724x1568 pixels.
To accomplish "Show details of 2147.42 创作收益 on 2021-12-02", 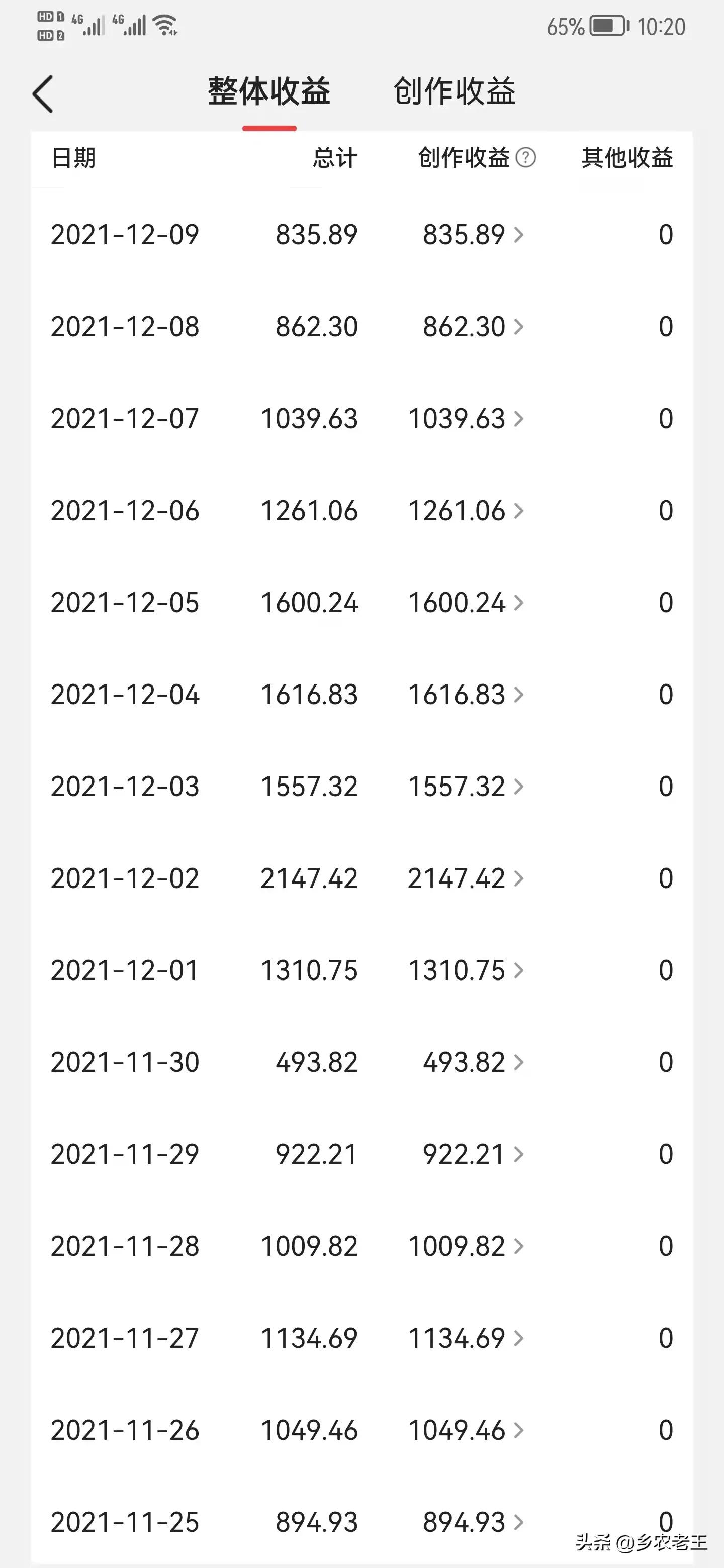I will click(x=465, y=878).
